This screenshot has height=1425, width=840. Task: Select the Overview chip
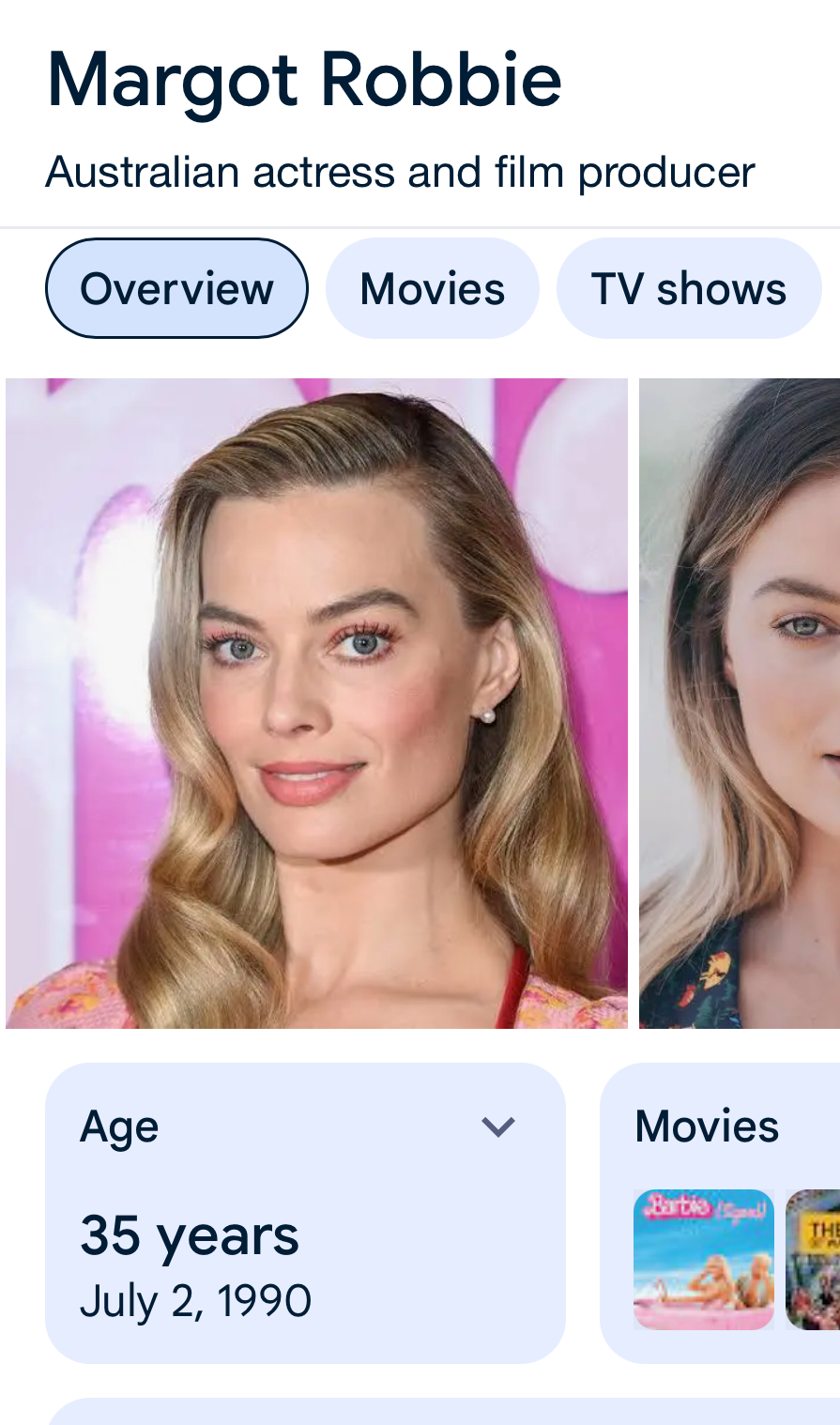pyautogui.click(x=176, y=288)
